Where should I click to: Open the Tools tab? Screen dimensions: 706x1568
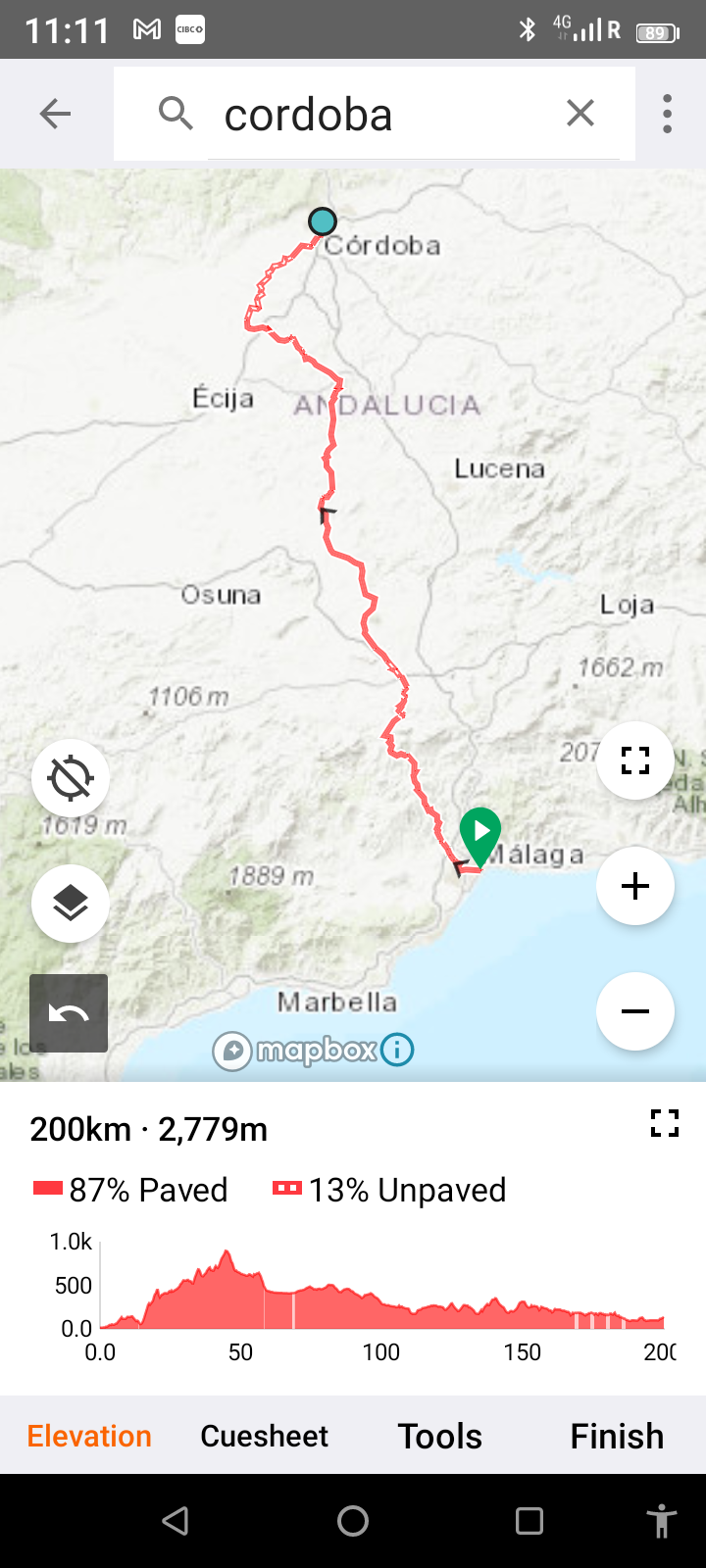tap(440, 1436)
